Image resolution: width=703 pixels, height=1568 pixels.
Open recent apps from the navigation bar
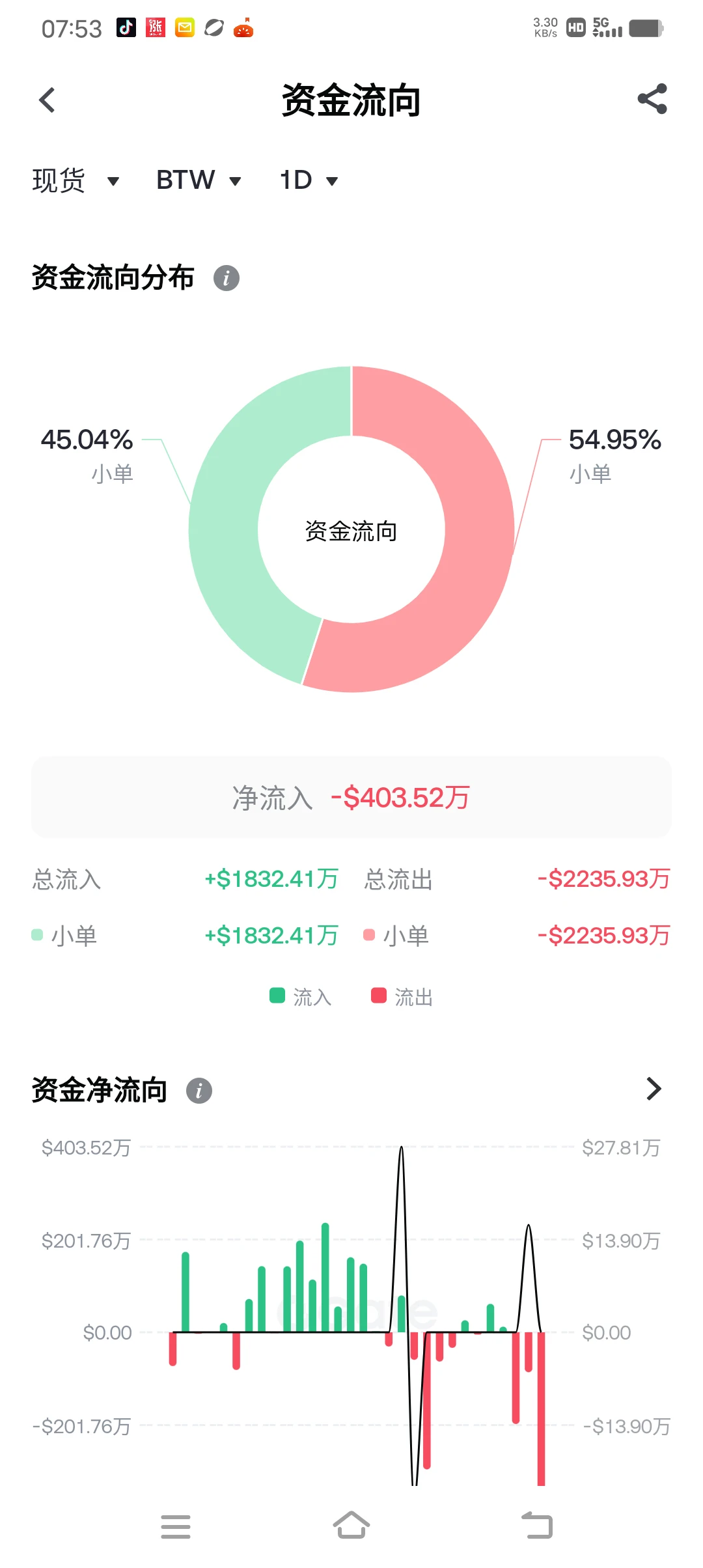(x=176, y=1526)
